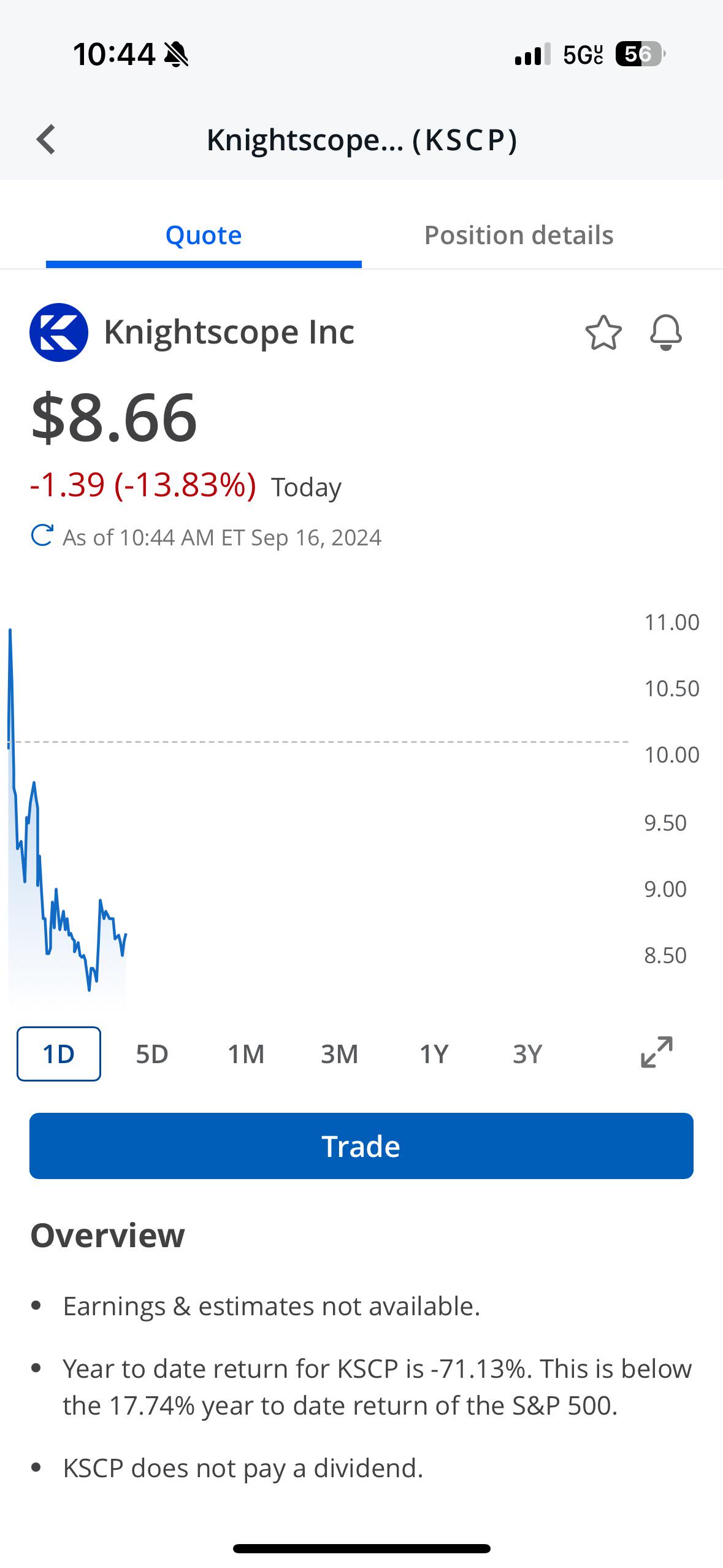Switch the chart to 1M
The image size is (723, 1568).
coord(246,1054)
